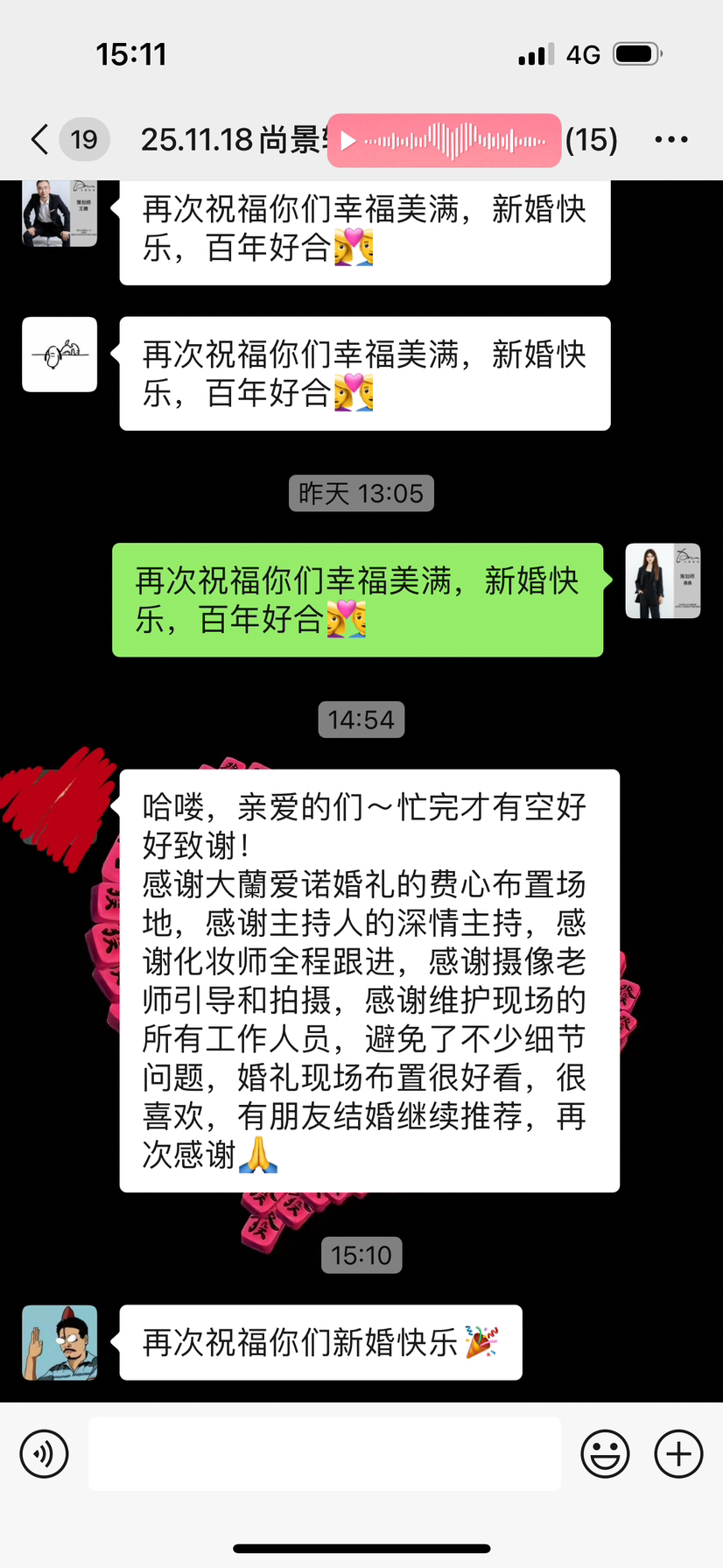The width and height of the screenshot is (723, 1568).
Task: View profile of the man in suit avatar
Action: 60,213
